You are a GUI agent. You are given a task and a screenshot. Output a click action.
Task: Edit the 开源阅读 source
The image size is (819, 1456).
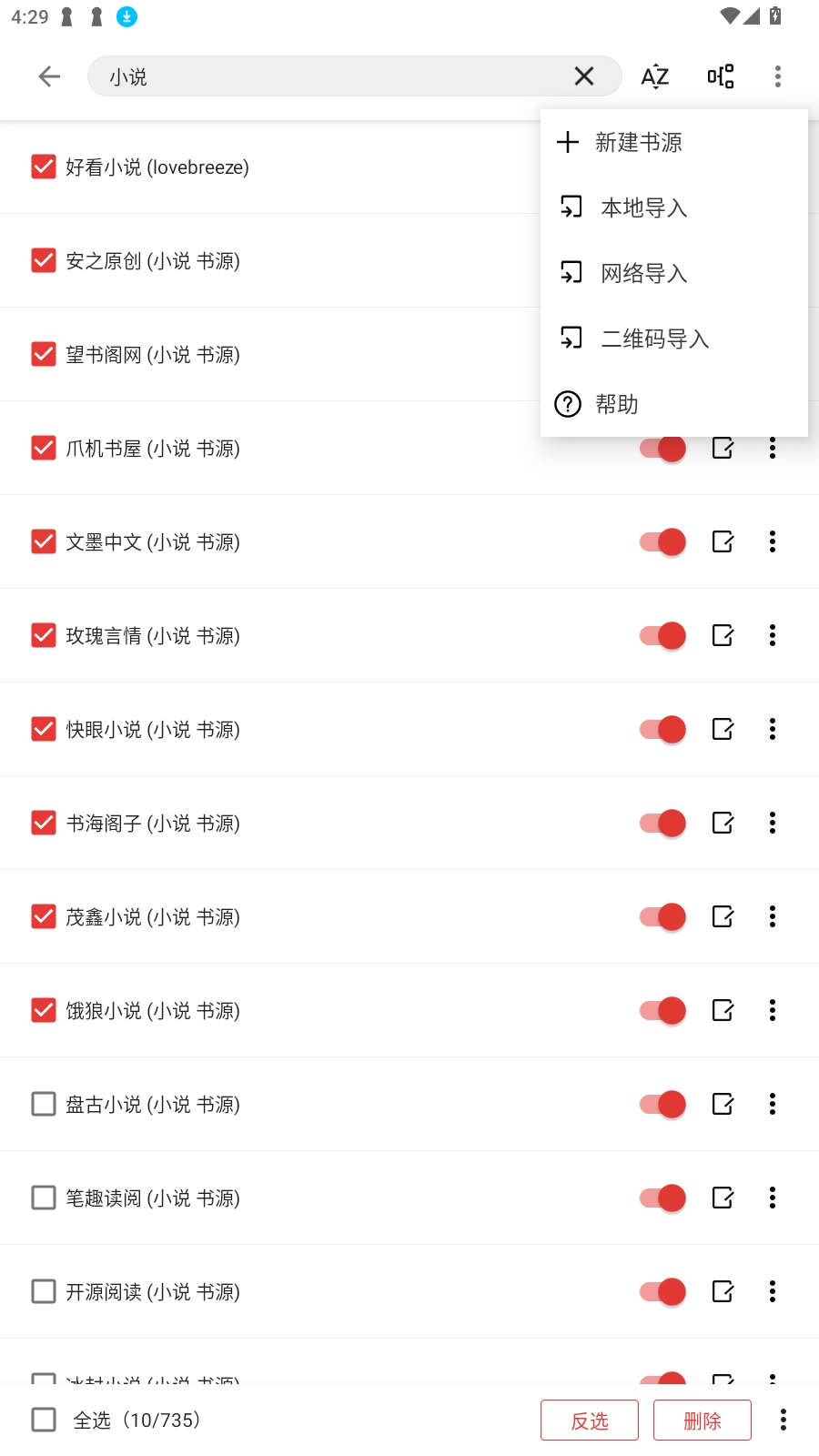point(723,1291)
